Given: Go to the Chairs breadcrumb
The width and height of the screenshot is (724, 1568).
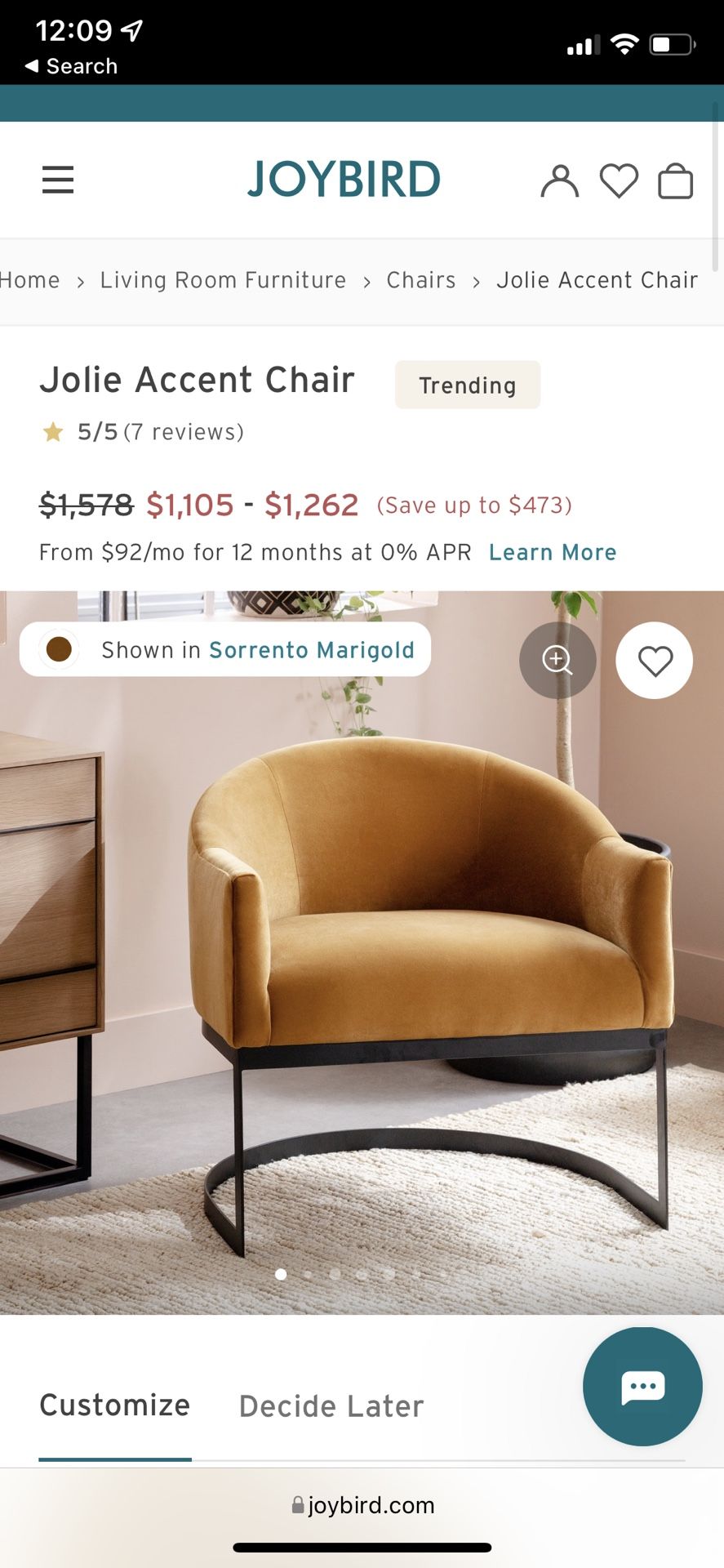Looking at the screenshot, I should point(421,280).
